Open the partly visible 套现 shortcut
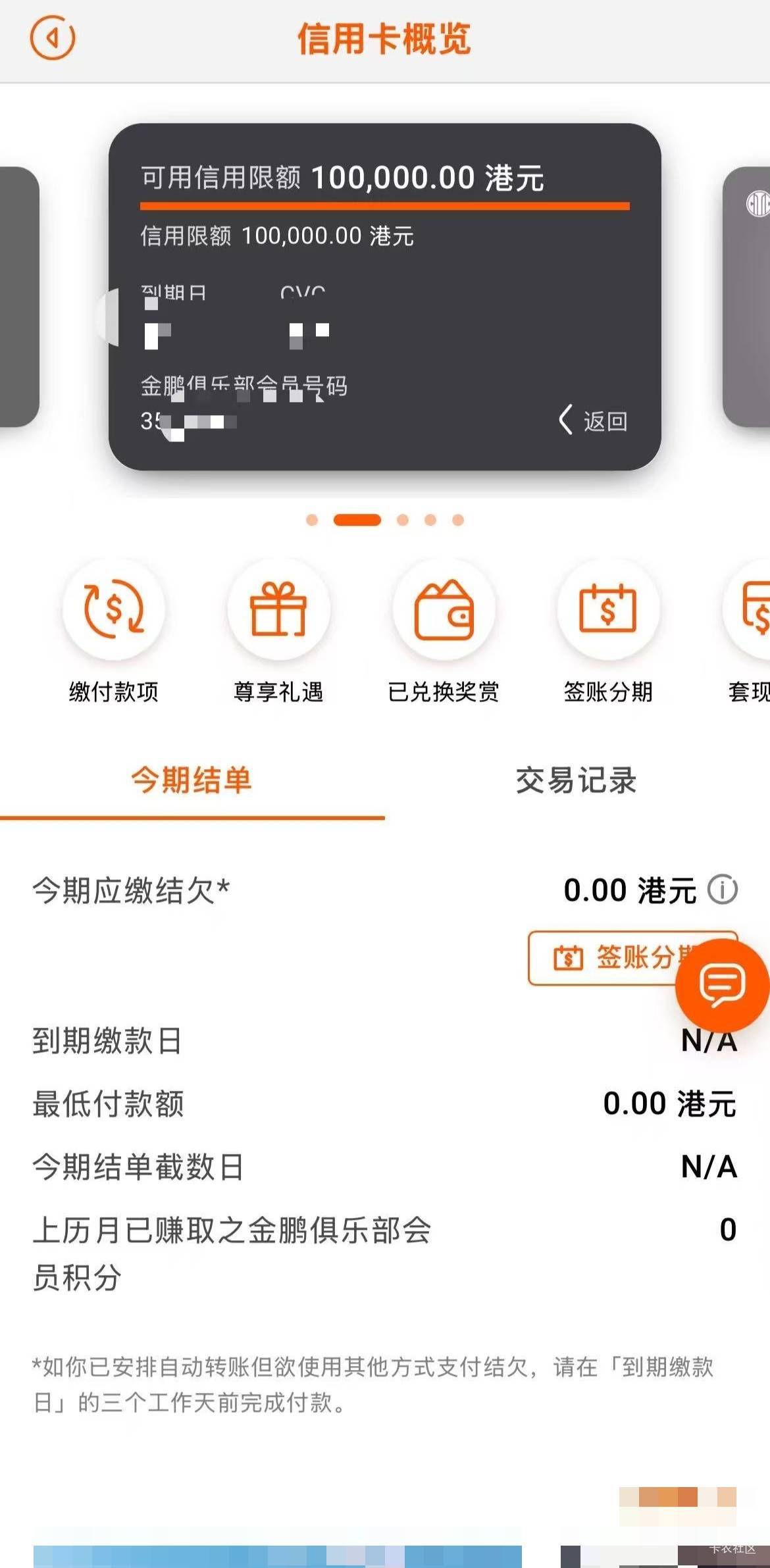This screenshot has height=1568, width=770. pos(748,632)
